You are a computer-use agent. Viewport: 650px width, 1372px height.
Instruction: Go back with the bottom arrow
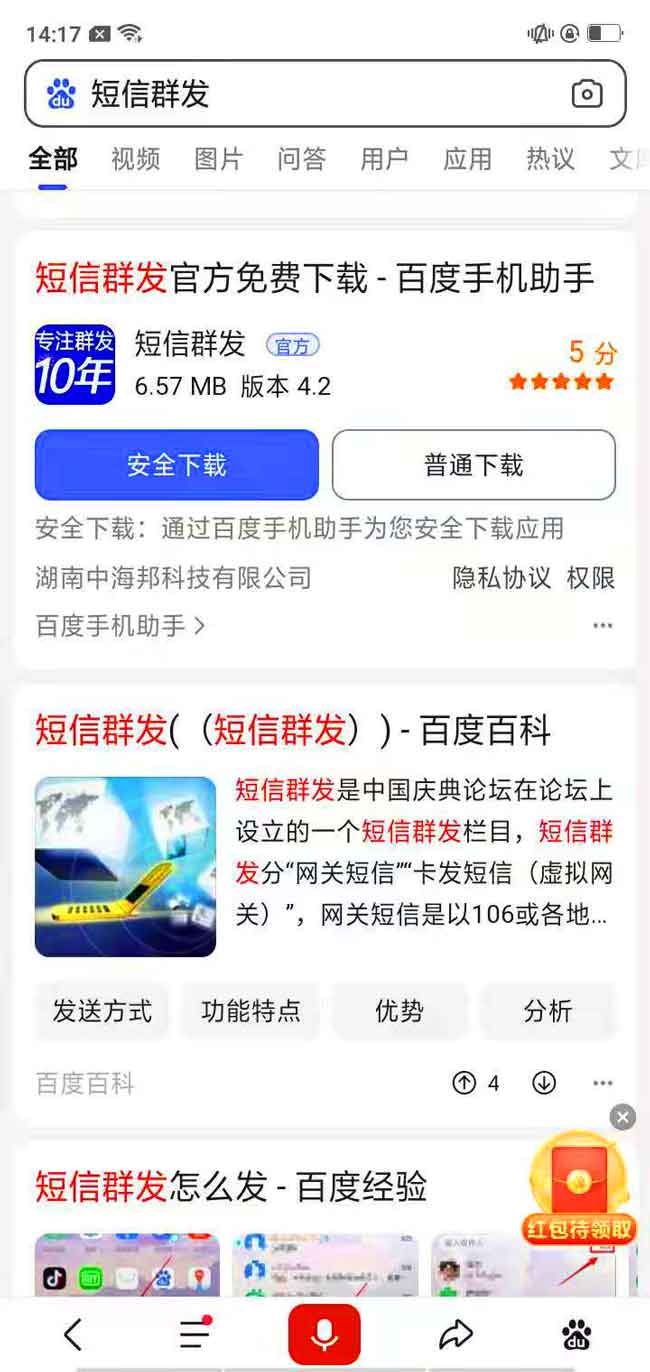pyautogui.click(x=72, y=1335)
